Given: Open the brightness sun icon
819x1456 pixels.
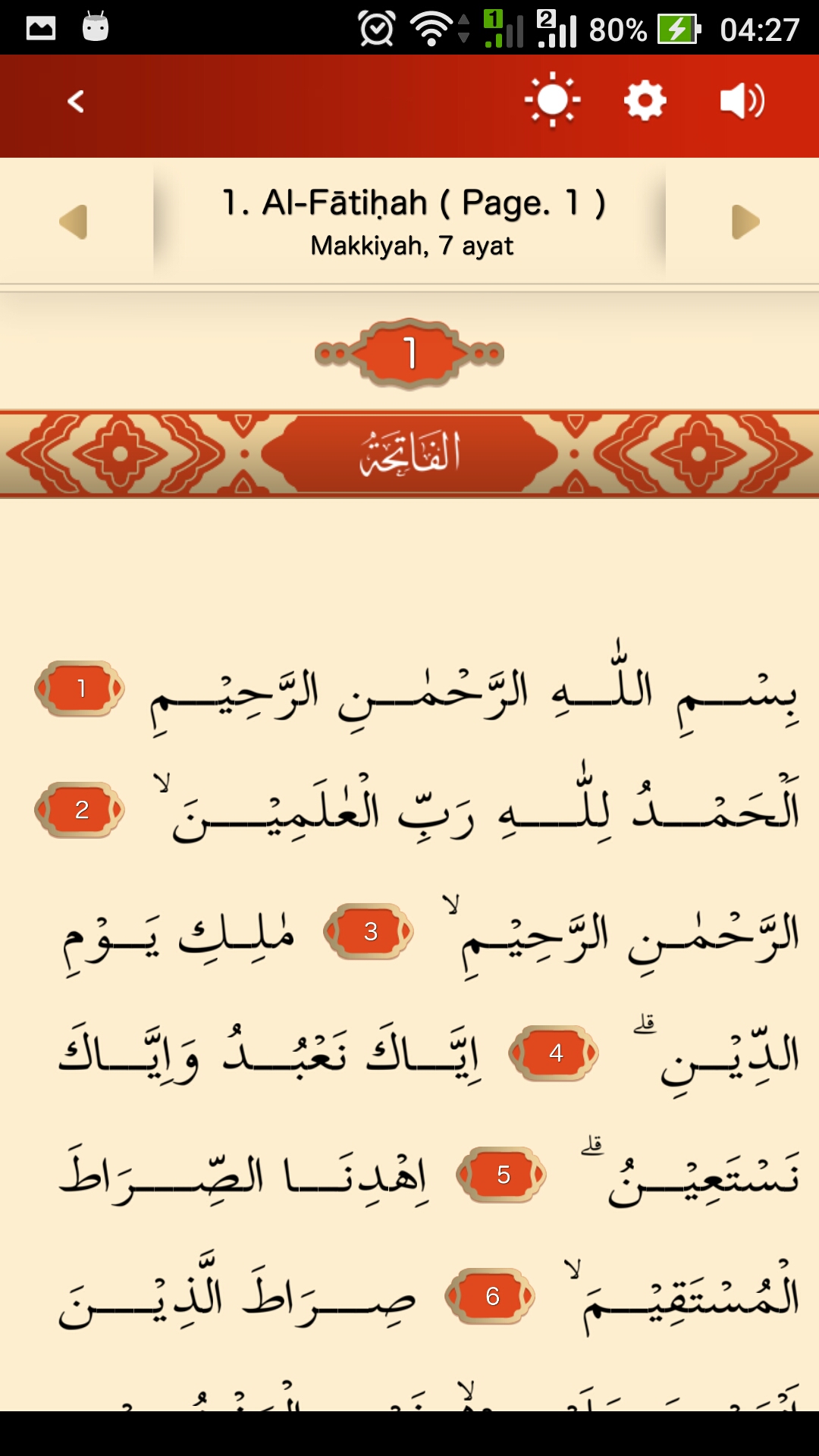Looking at the screenshot, I should coord(552,100).
